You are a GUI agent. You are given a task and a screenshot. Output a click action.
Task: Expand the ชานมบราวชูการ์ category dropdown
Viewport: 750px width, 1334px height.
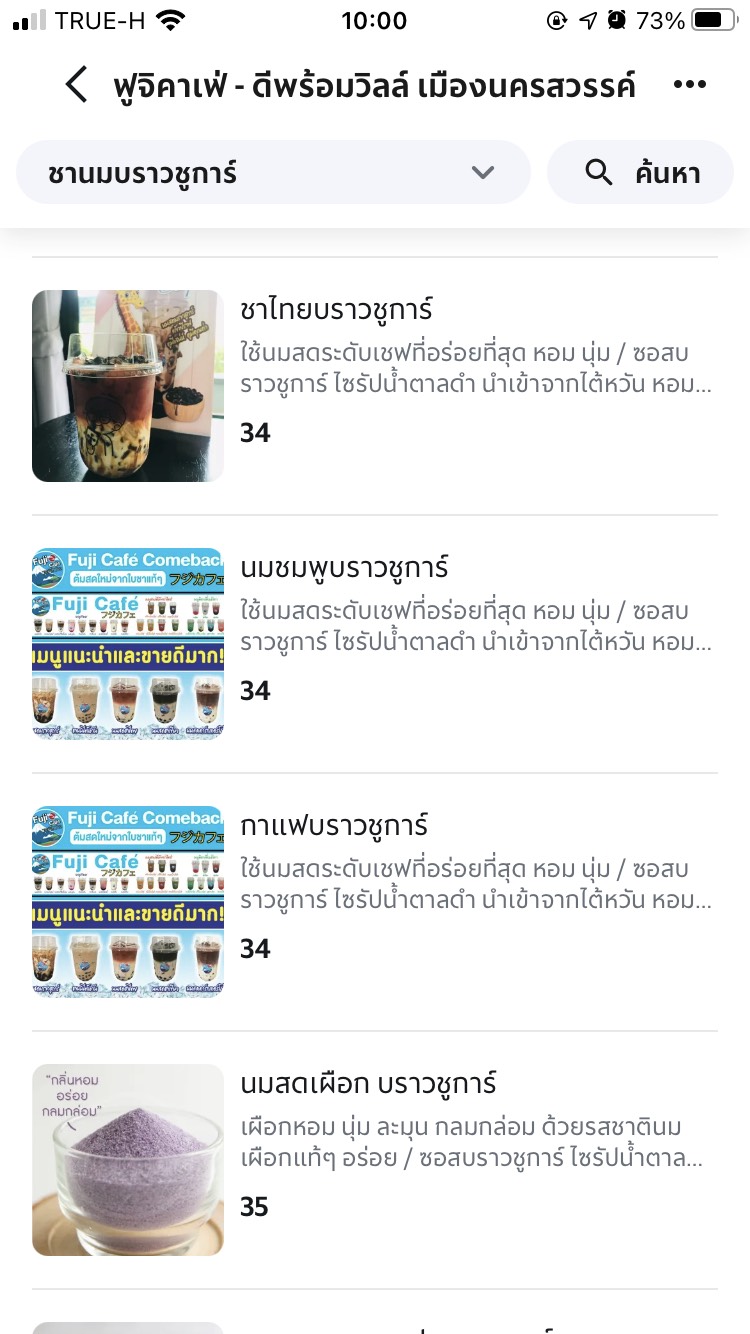tap(273, 173)
